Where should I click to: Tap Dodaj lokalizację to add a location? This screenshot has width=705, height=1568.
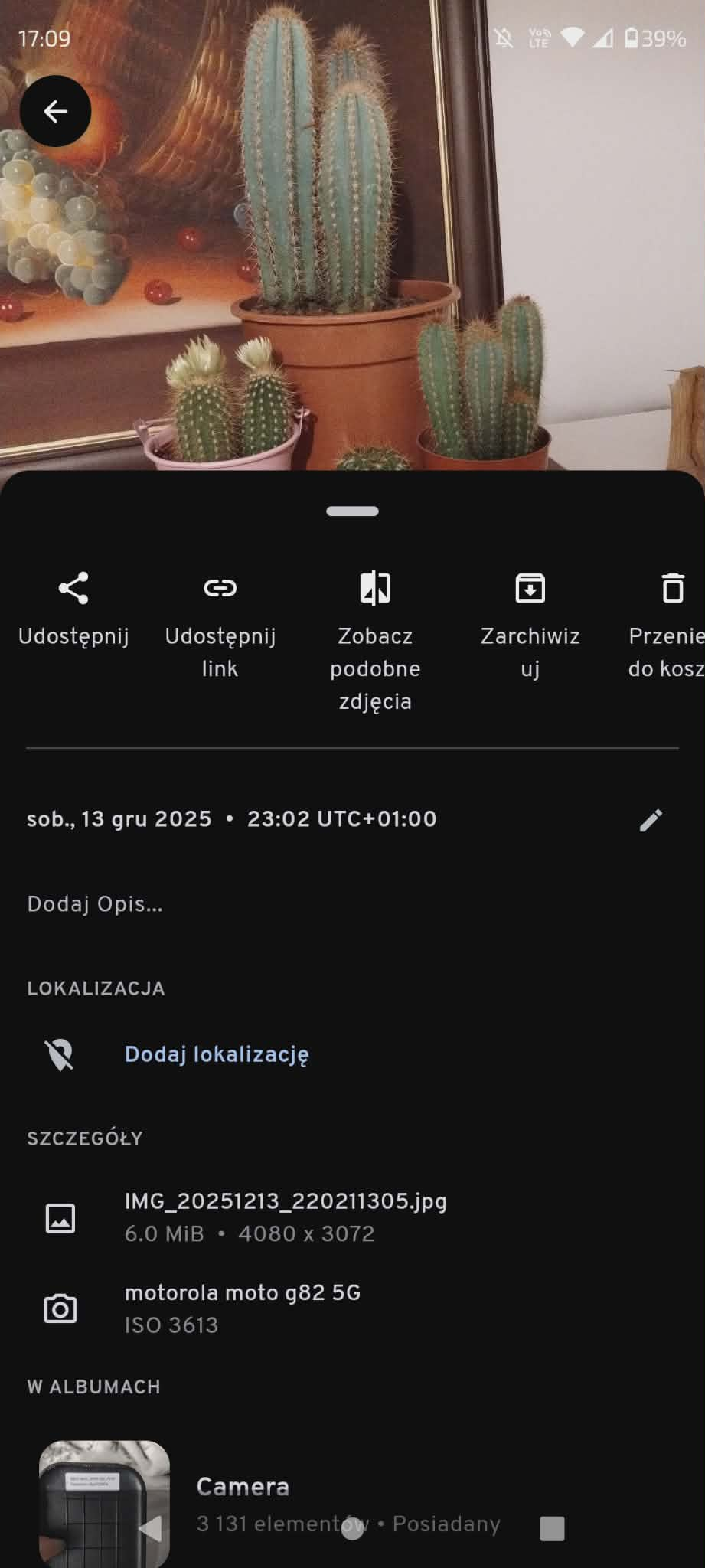(217, 1054)
